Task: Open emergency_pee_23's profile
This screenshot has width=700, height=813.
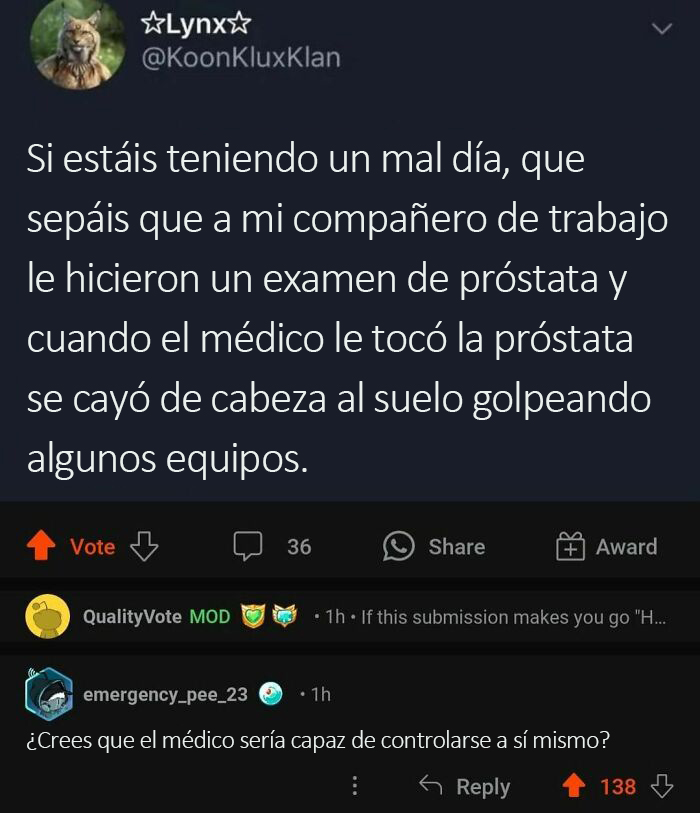Action: (164, 694)
